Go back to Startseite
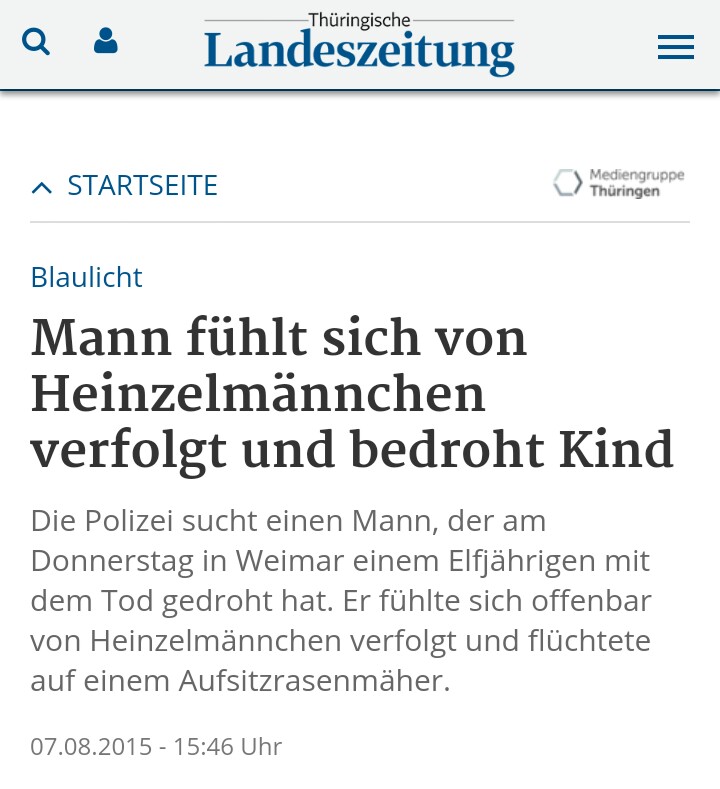This screenshot has height=789, width=720. 125,186
